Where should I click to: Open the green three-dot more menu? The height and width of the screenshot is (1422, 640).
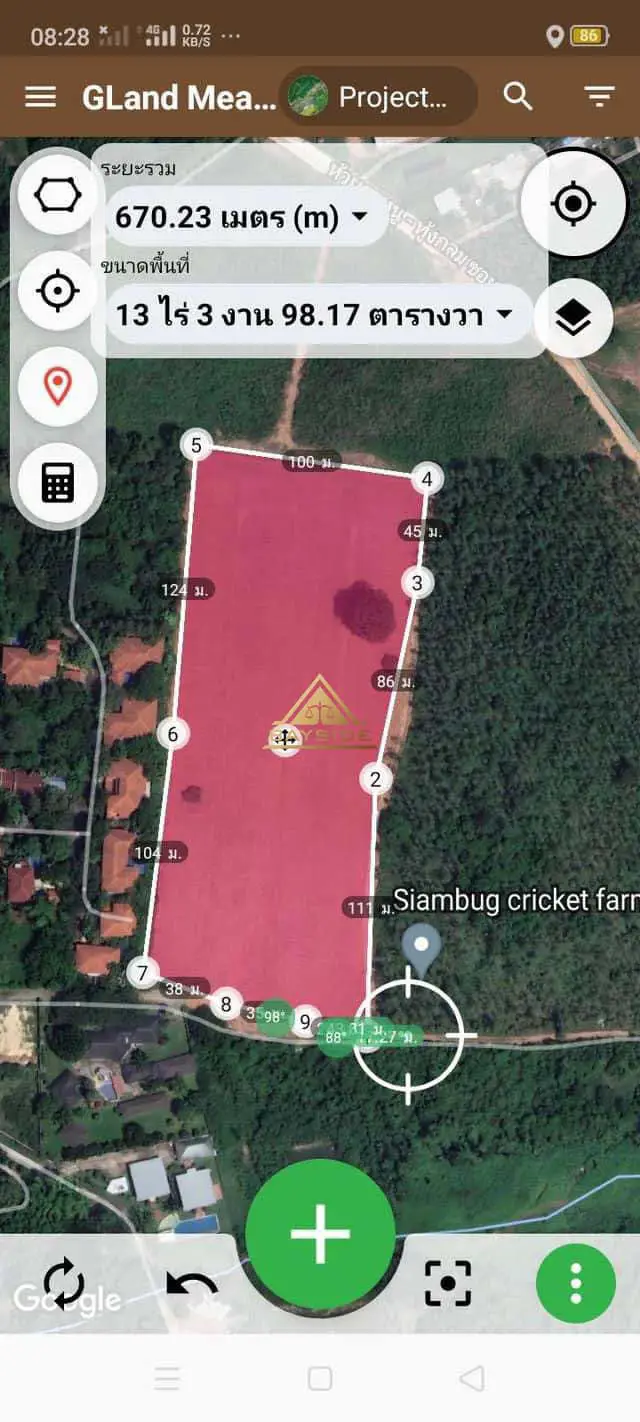(x=575, y=1282)
